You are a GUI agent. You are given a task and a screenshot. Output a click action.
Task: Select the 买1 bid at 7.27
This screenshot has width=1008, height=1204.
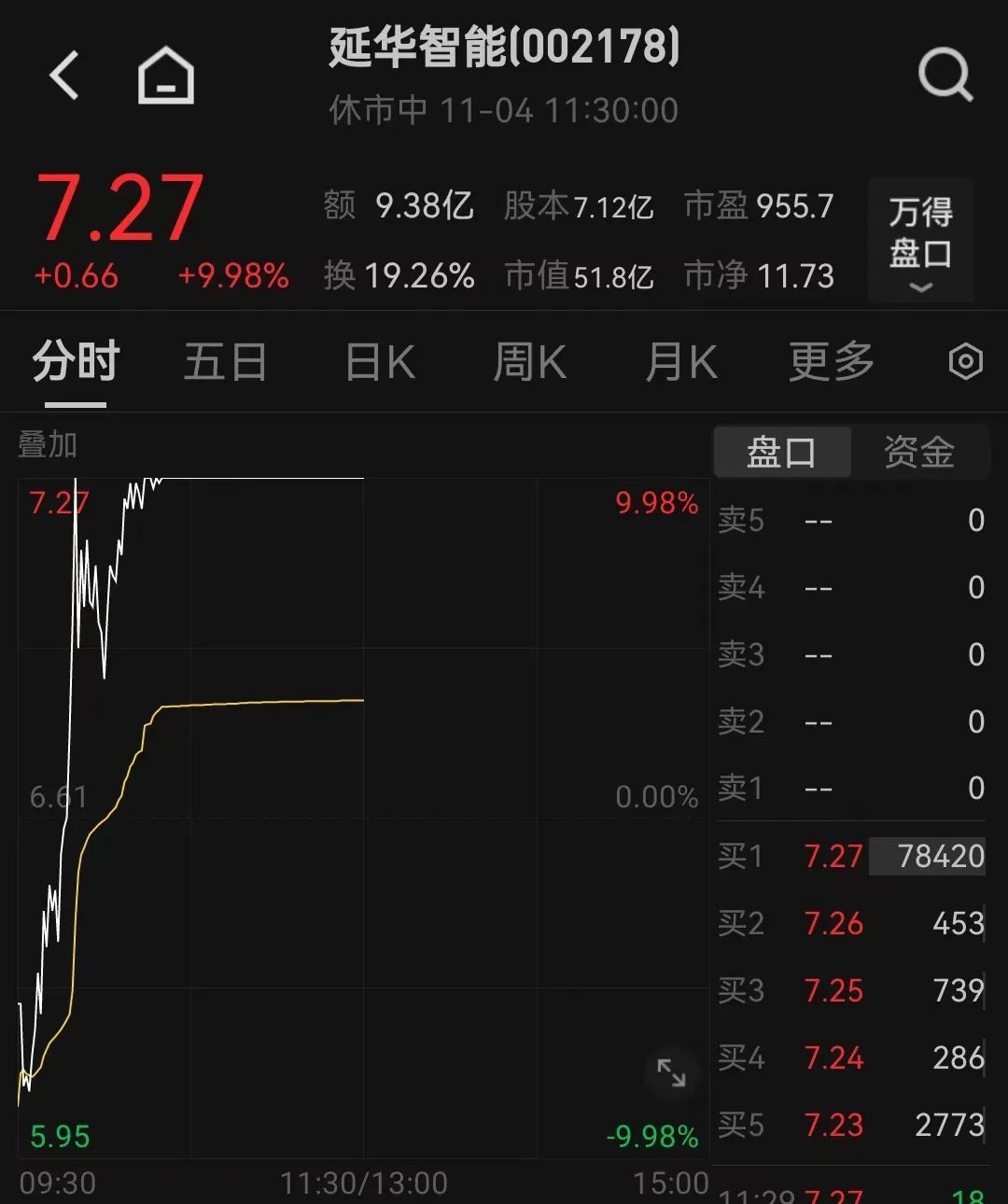click(851, 856)
